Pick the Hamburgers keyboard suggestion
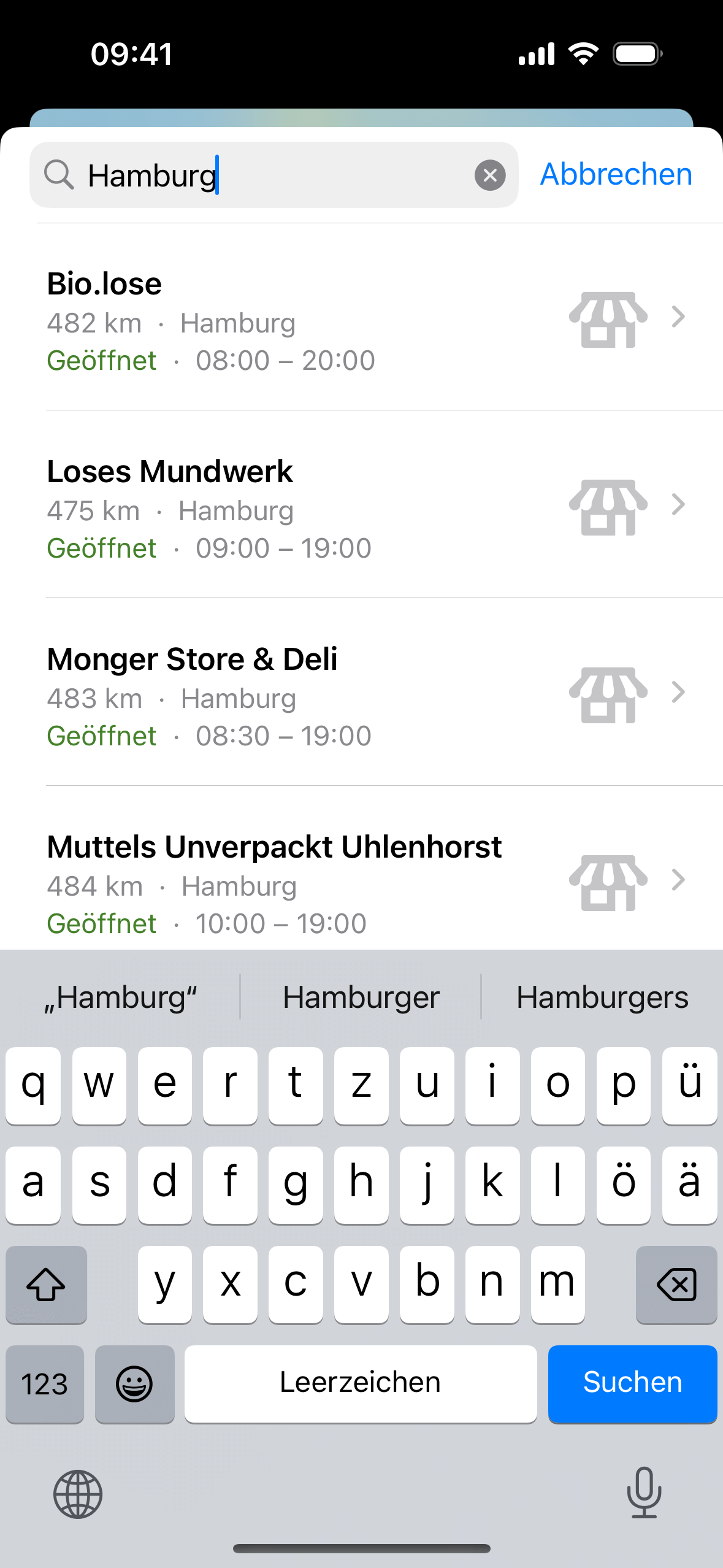The width and height of the screenshot is (723, 1568). (x=602, y=997)
